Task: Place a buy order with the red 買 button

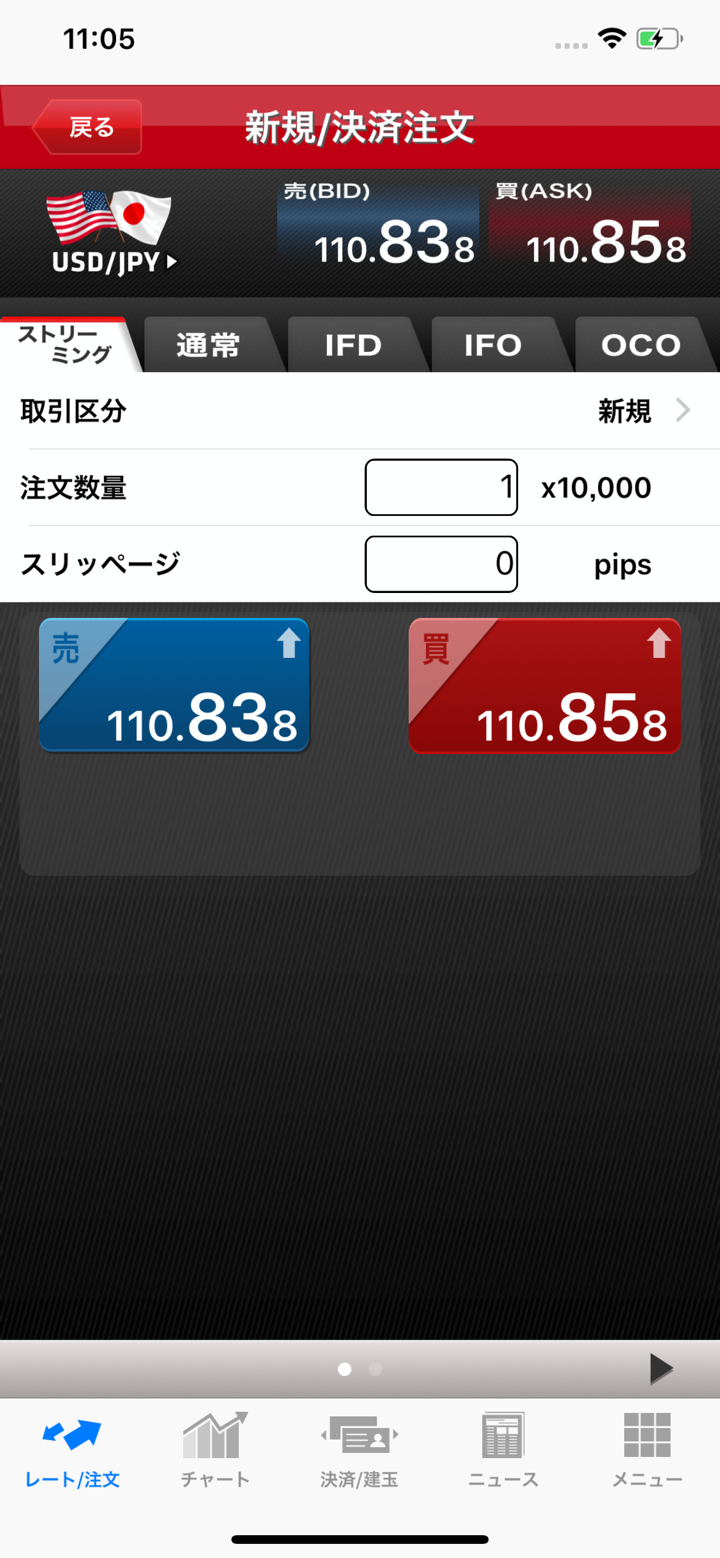Action: point(545,685)
